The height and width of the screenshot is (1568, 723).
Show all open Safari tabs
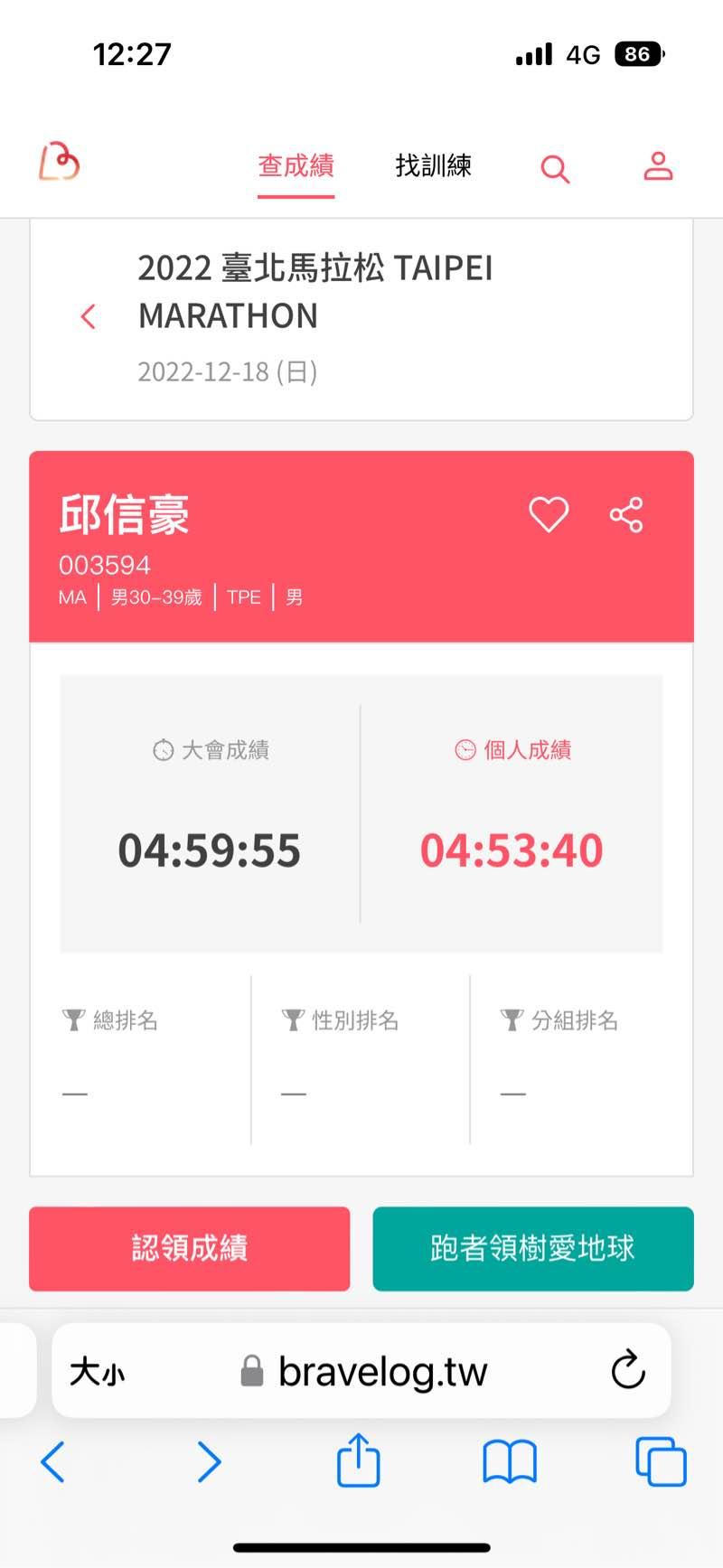pyautogui.click(x=661, y=1461)
